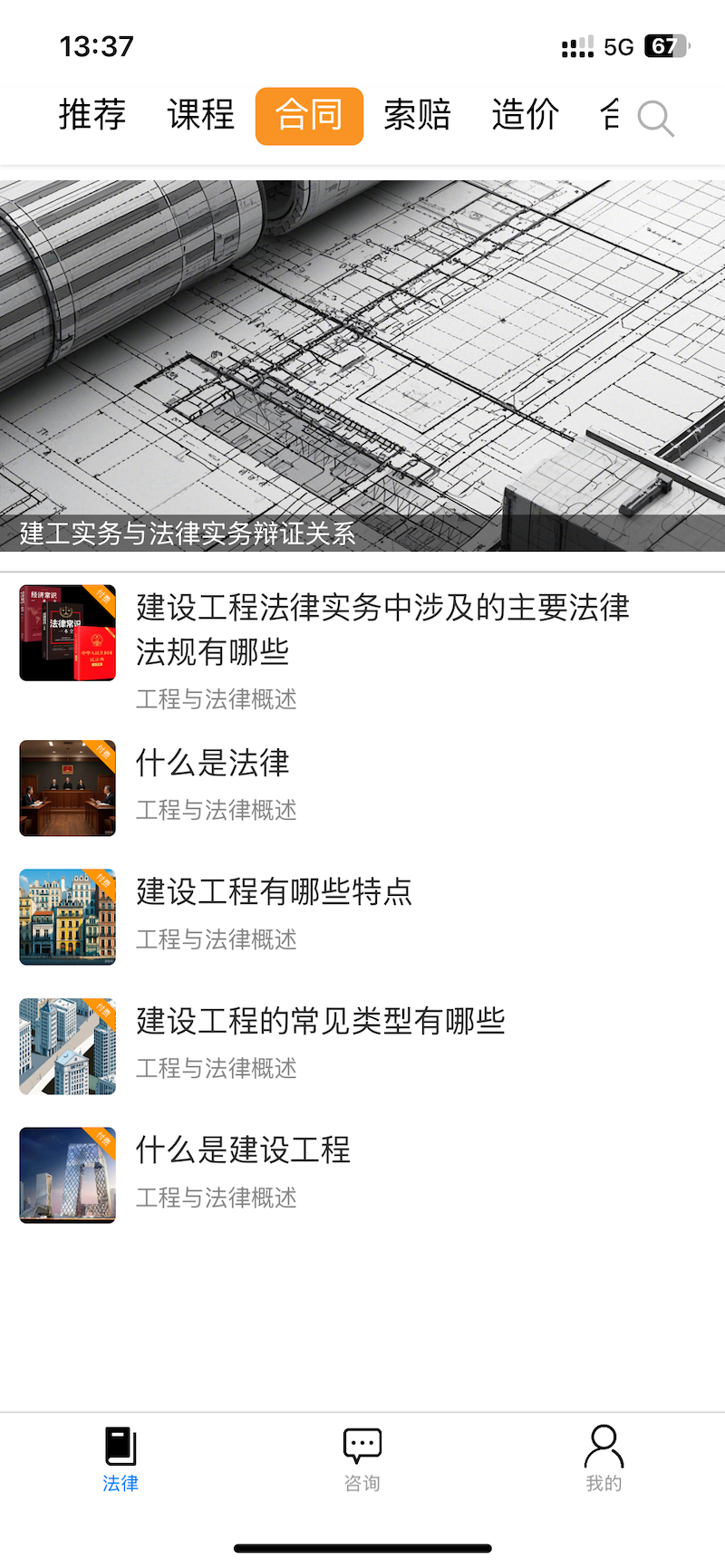Select the 推荐 tab
This screenshot has height=1568, width=725.
pyautogui.click(x=91, y=116)
